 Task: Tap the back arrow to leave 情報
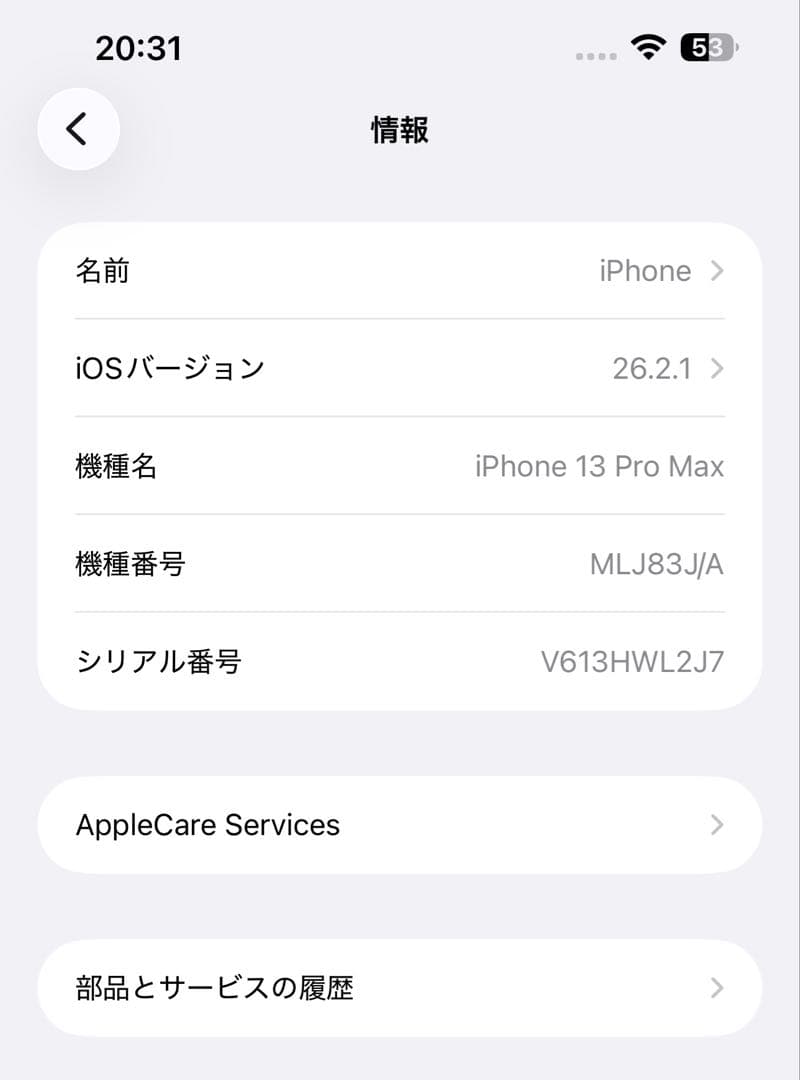click(78, 129)
